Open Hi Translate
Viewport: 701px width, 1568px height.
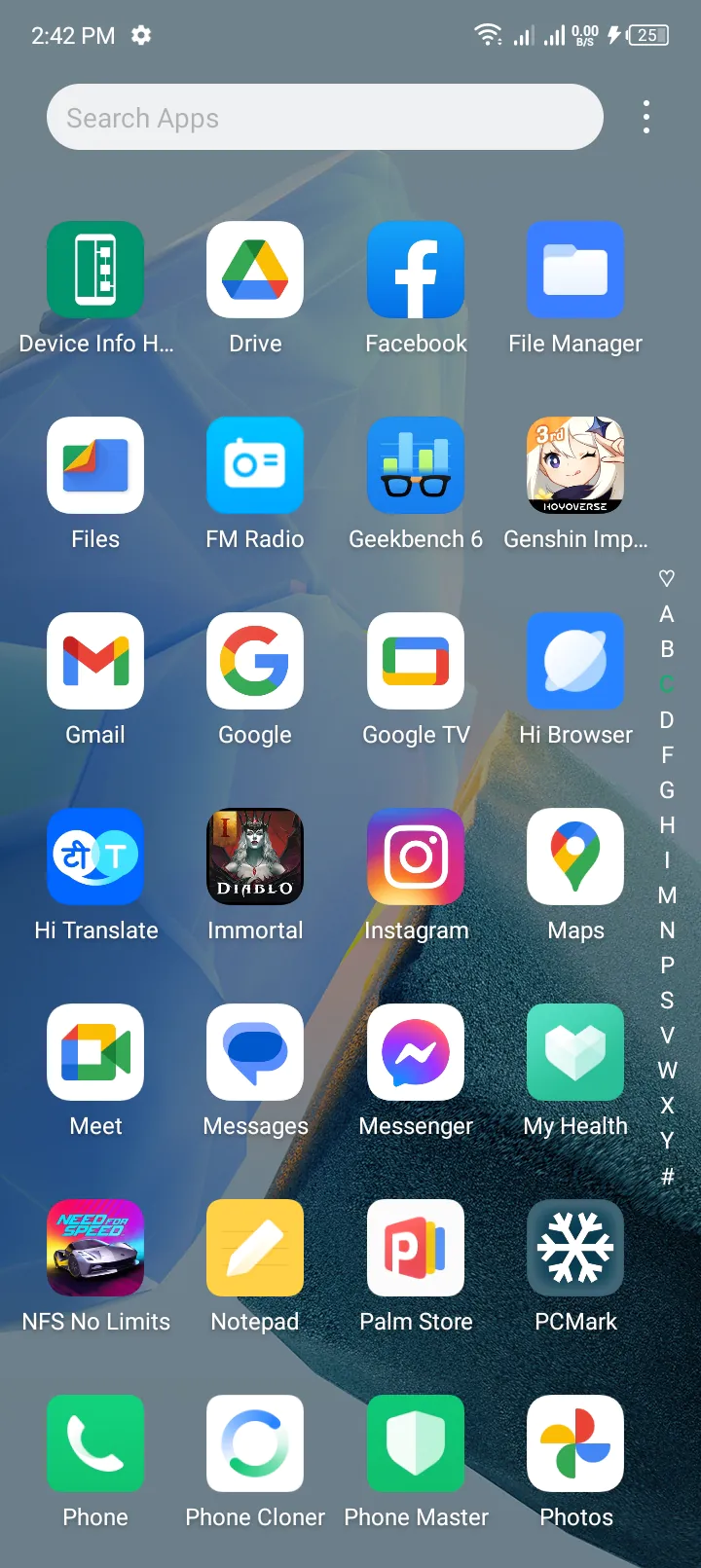(x=95, y=857)
